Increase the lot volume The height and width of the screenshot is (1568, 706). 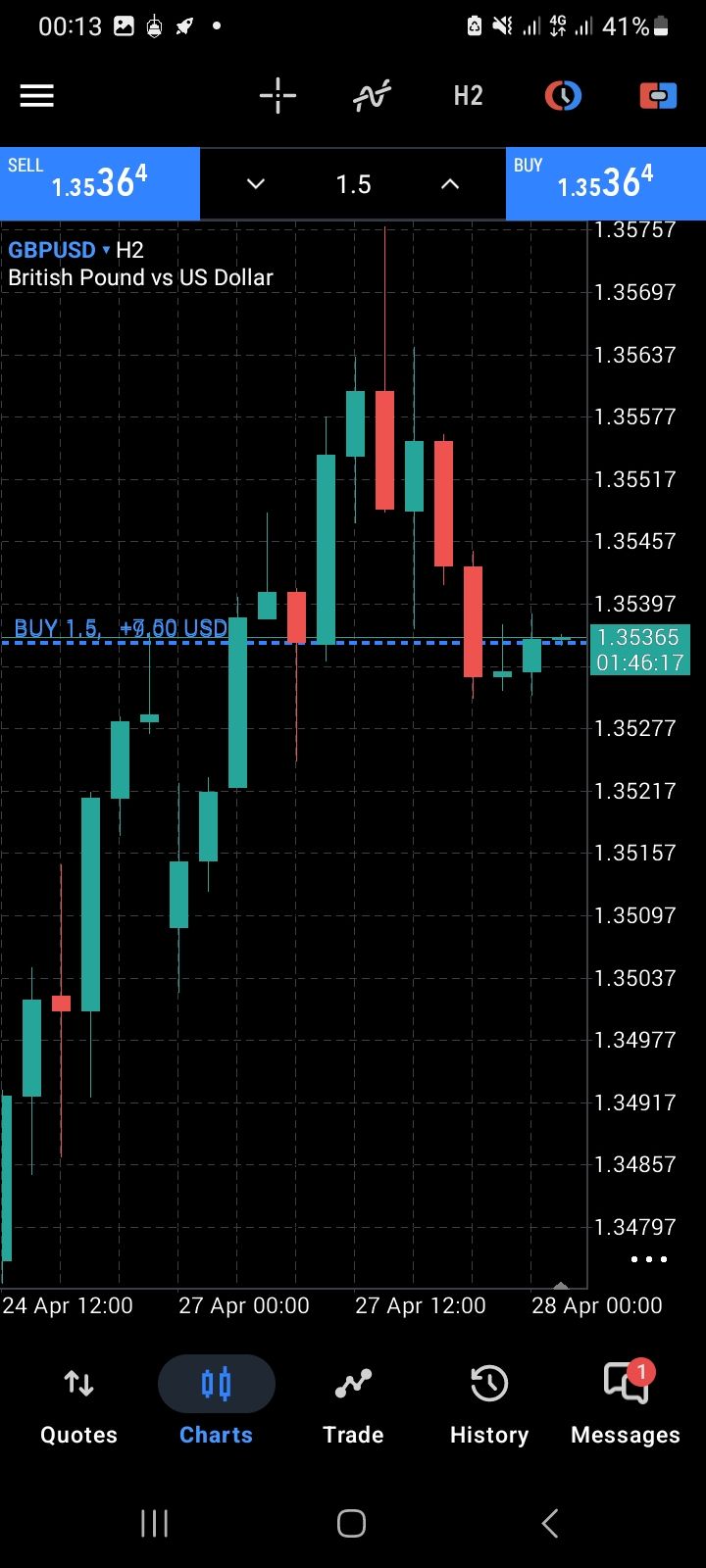click(449, 183)
